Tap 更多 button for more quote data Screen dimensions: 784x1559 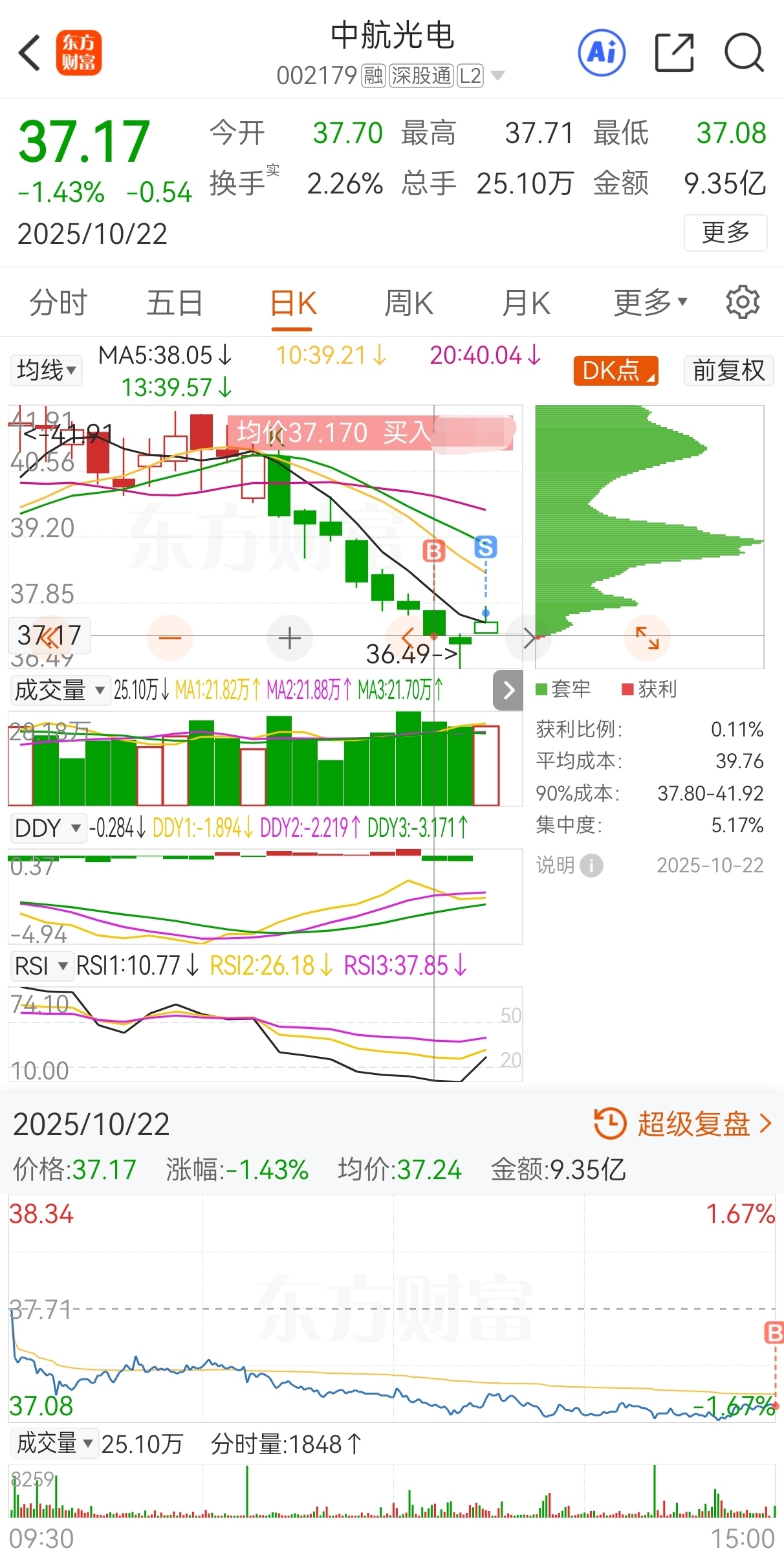(x=726, y=232)
